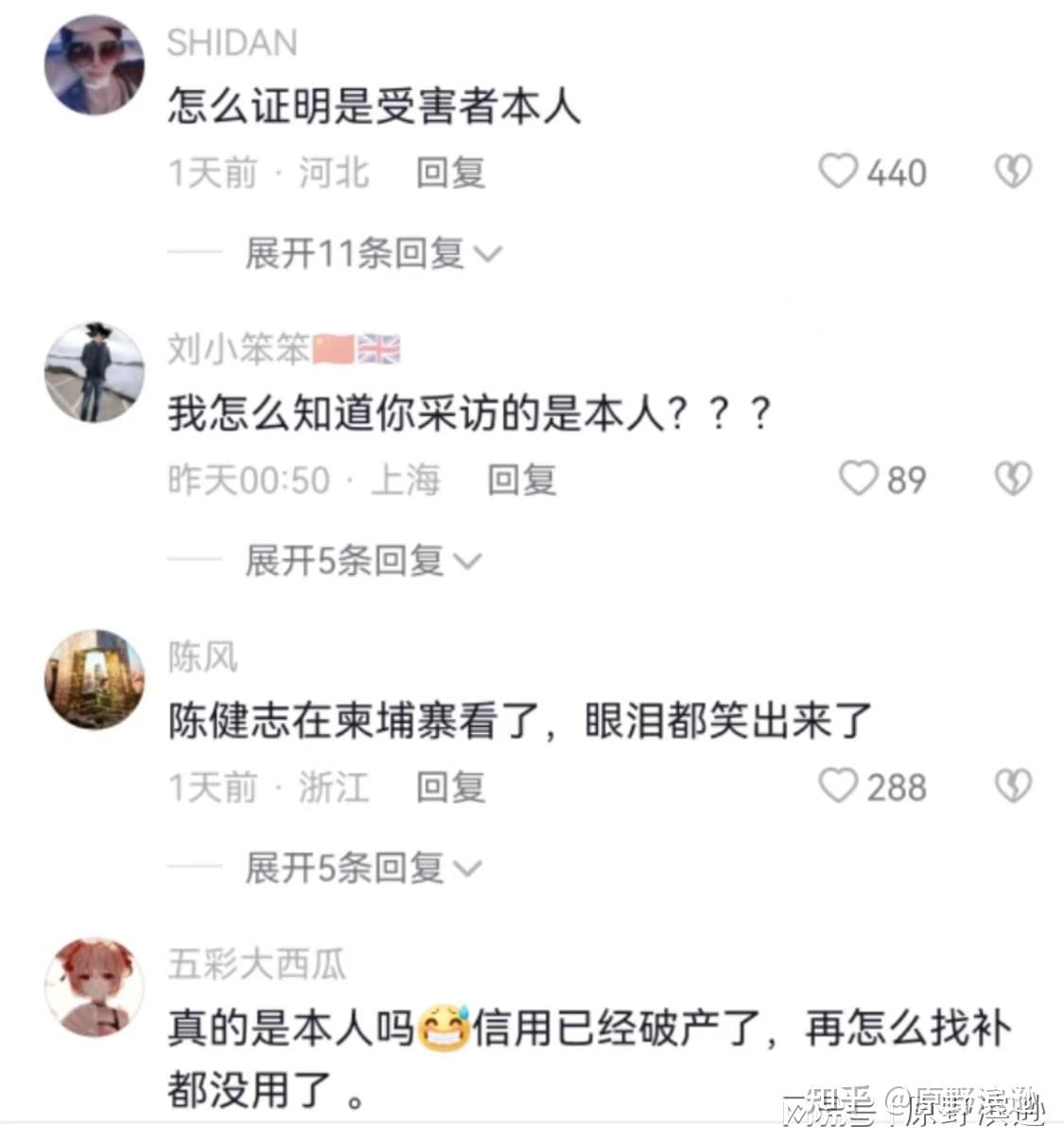Tap the heart icon showing 89 likes
This screenshot has height=1143, width=1064.
[x=859, y=480]
